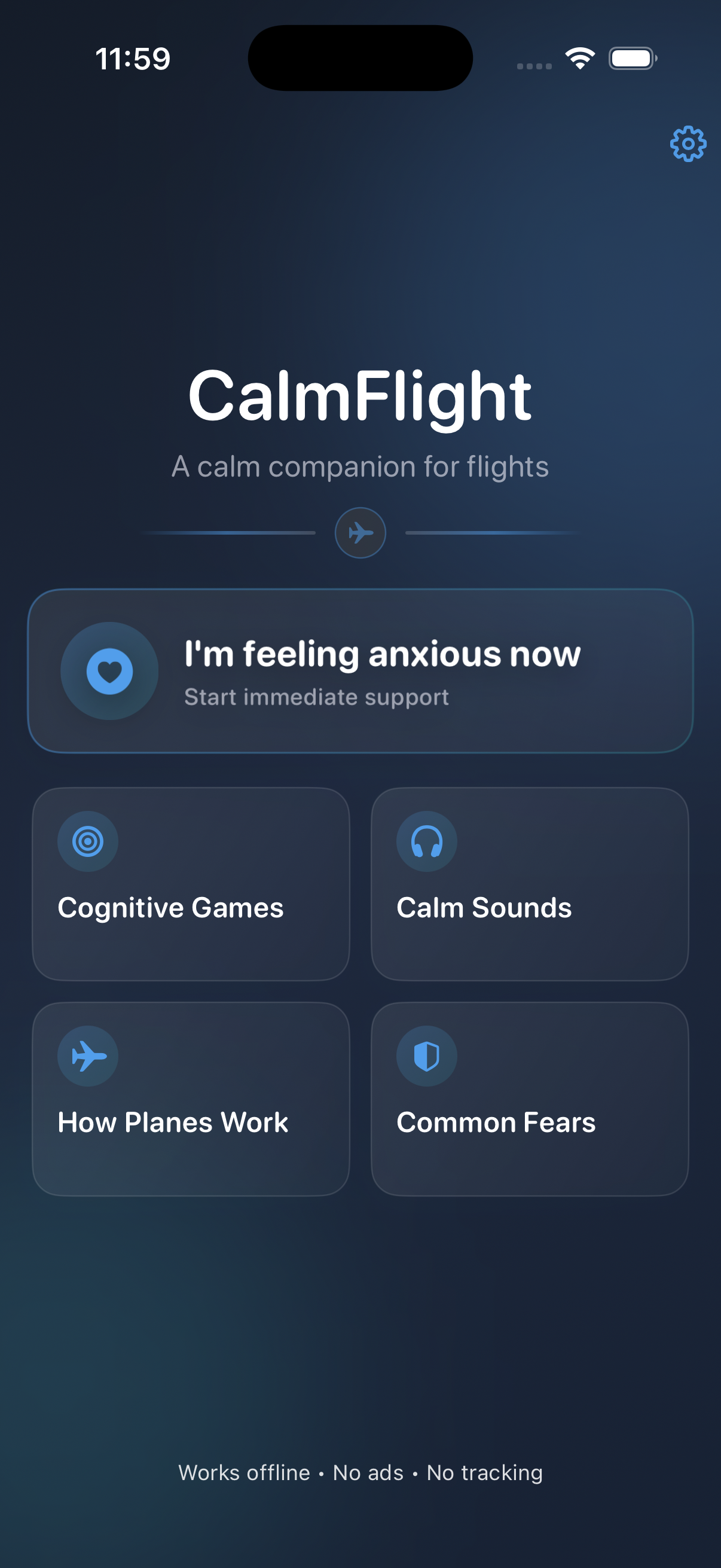Tap Start immediate support subtitle
721x1568 pixels.
tap(316, 696)
